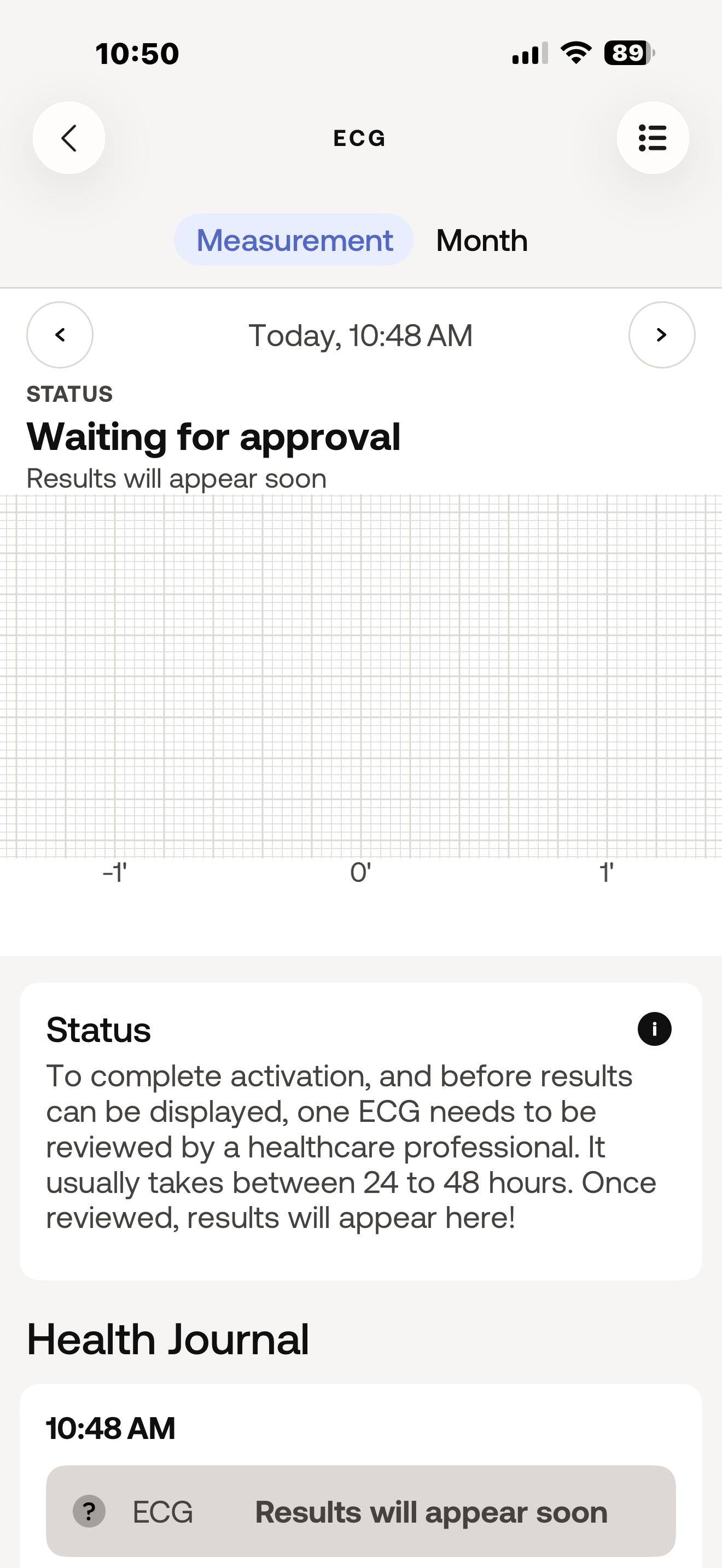Go to the next ECG measurement
Screen dimensions: 722x1568
point(662,335)
